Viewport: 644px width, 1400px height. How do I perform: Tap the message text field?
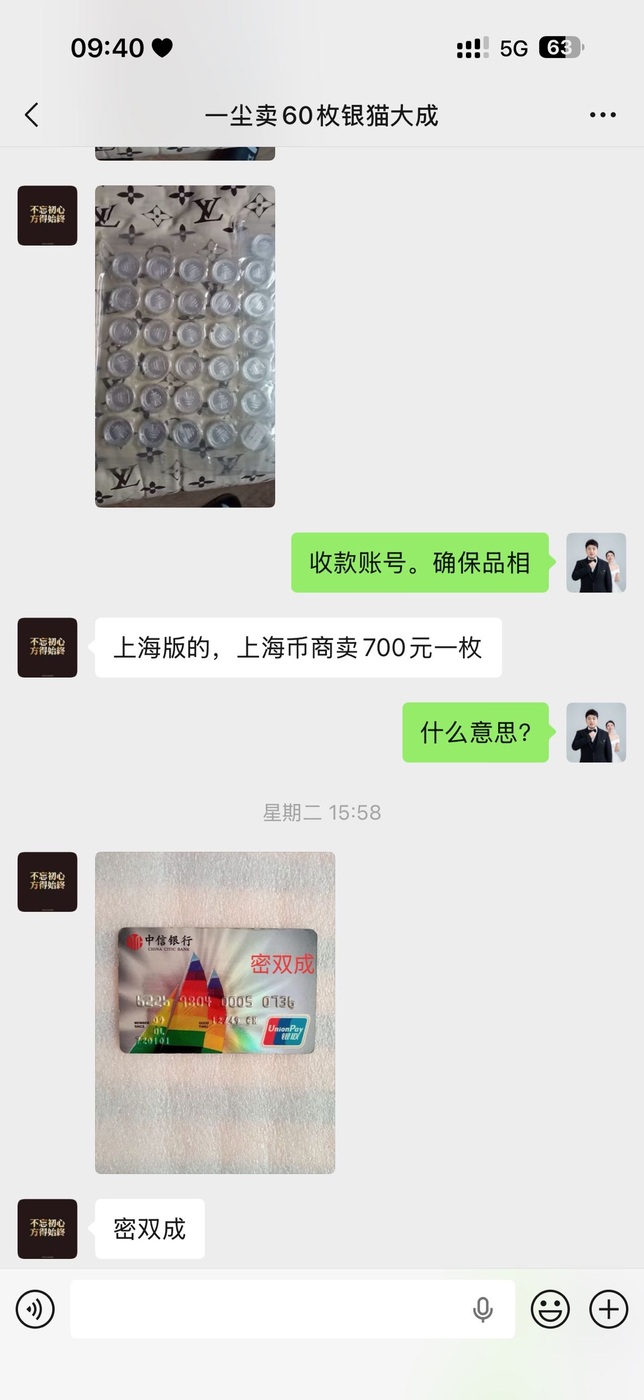tap(270, 1308)
